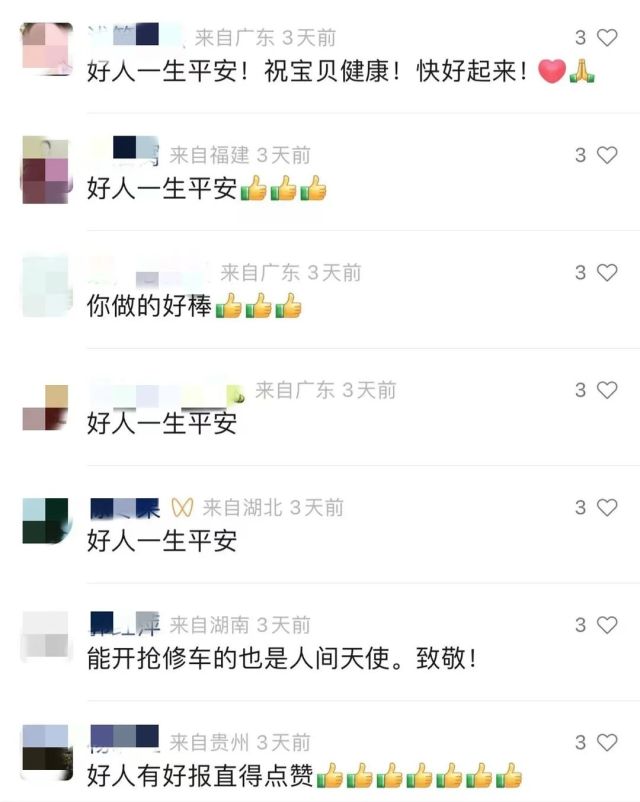The height and width of the screenshot is (802, 640).
Task: Reply to the comment '你做的好棒'
Action: tap(150, 307)
